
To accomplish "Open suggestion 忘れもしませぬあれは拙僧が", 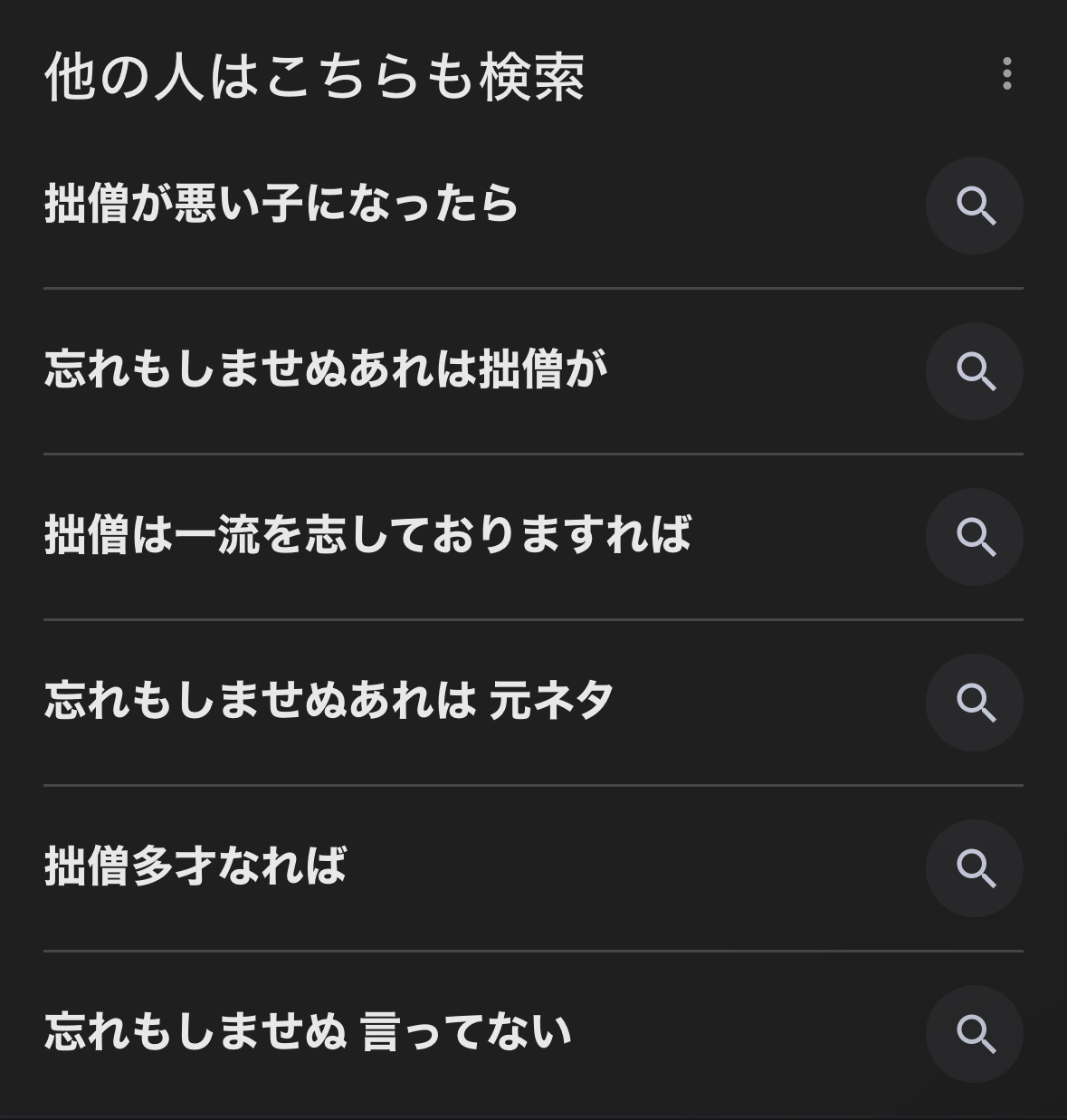I will [x=326, y=369].
